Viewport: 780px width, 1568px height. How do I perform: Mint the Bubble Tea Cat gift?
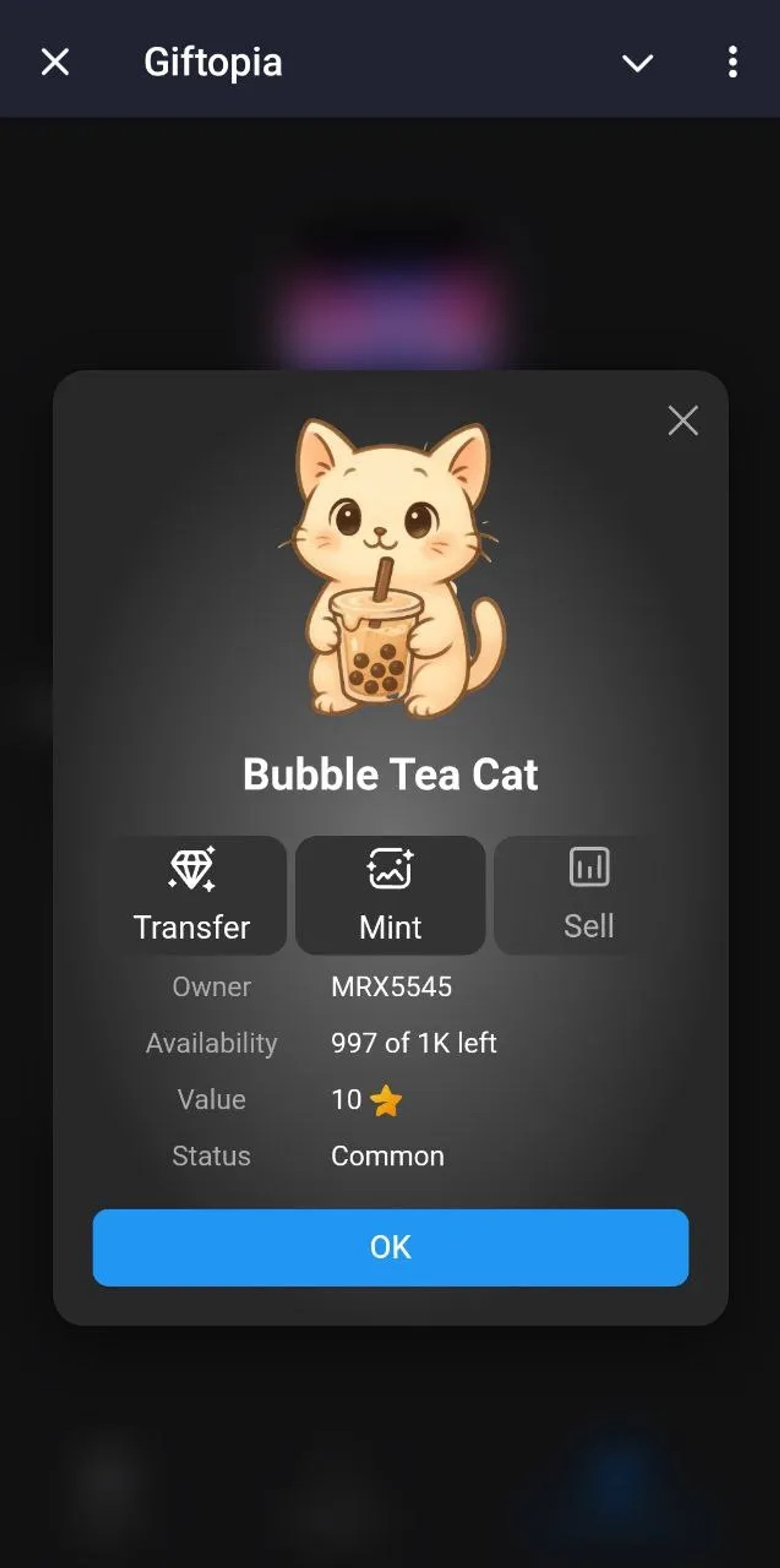390,895
